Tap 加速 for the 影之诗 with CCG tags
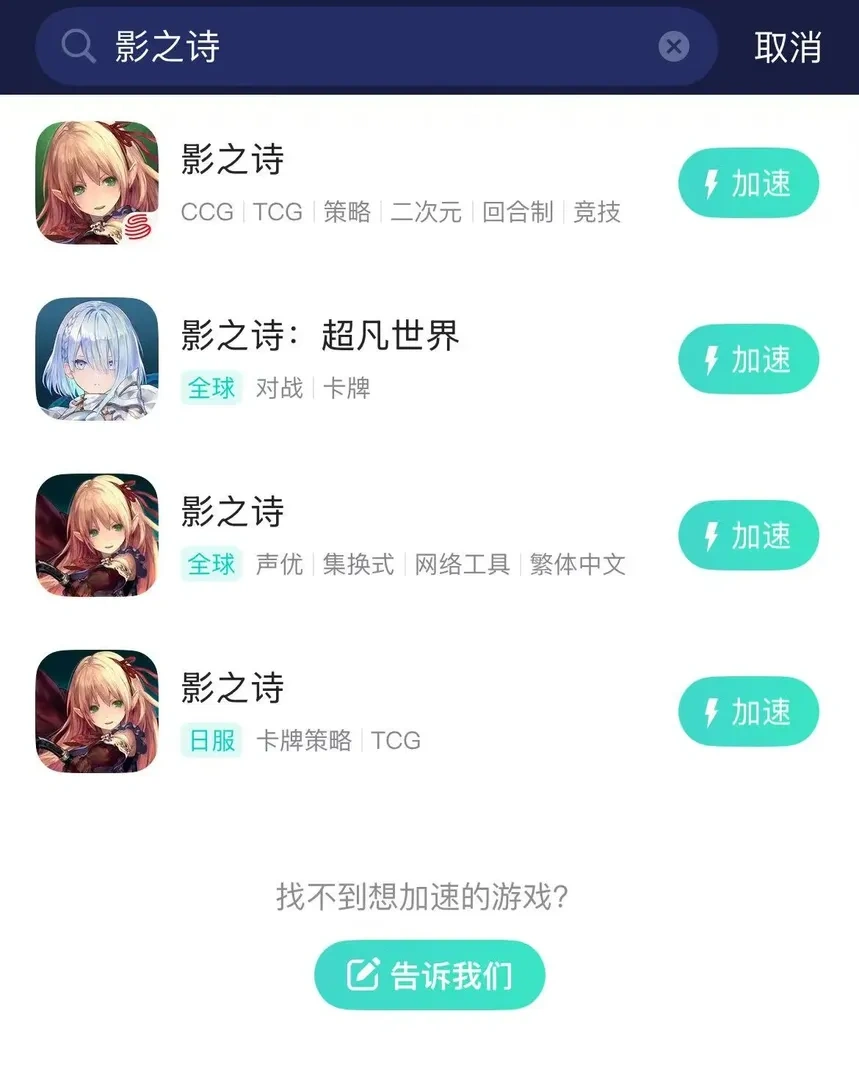The width and height of the screenshot is (859, 1080). click(x=748, y=184)
